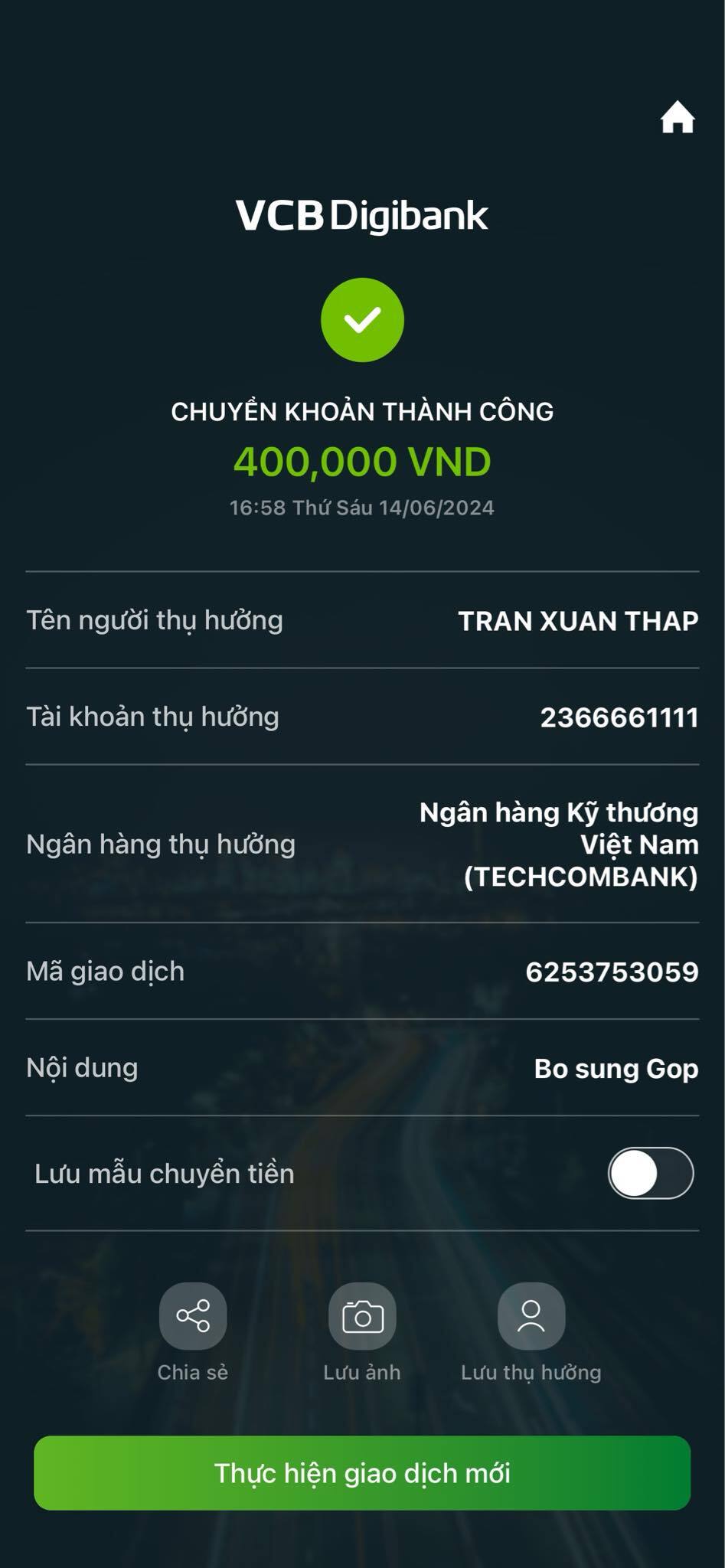Share the receipt via Chia sẻ
Image resolution: width=725 pixels, height=1568 pixels.
point(193,1316)
